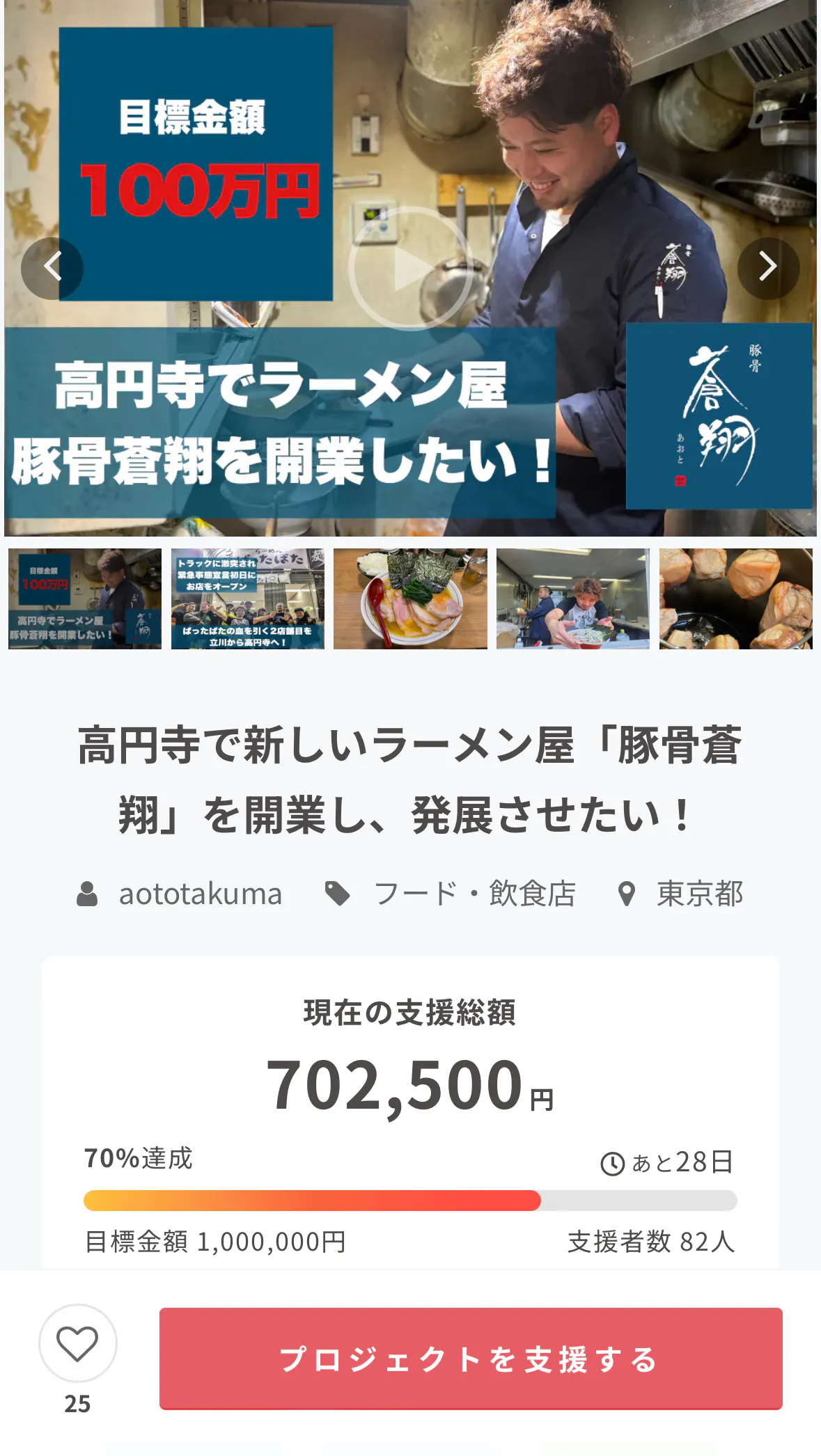View projects located in 東京都
Viewport: 821px width, 1456px height.
pyautogui.click(x=699, y=894)
